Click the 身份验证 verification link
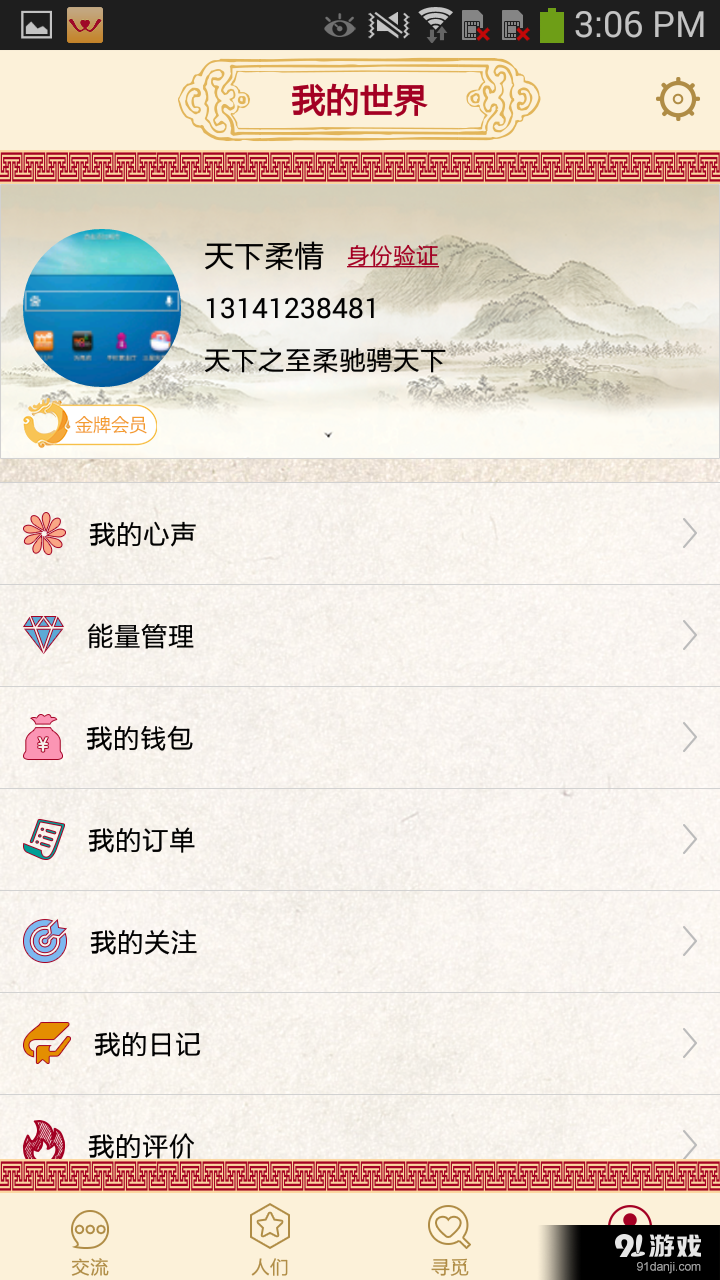The height and width of the screenshot is (1280, 720). [392, 258]
